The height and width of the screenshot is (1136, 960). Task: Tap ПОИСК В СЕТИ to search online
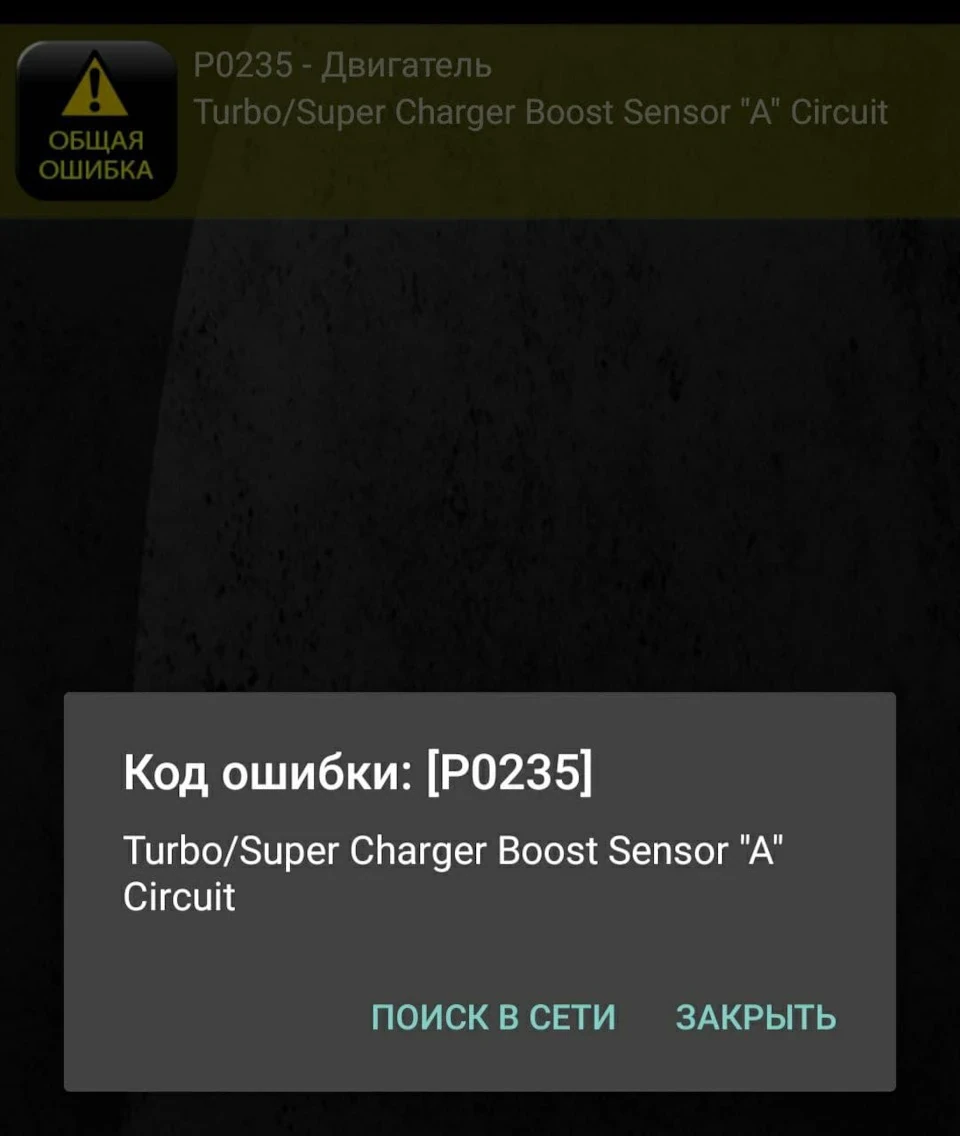tap(493, 1016)
